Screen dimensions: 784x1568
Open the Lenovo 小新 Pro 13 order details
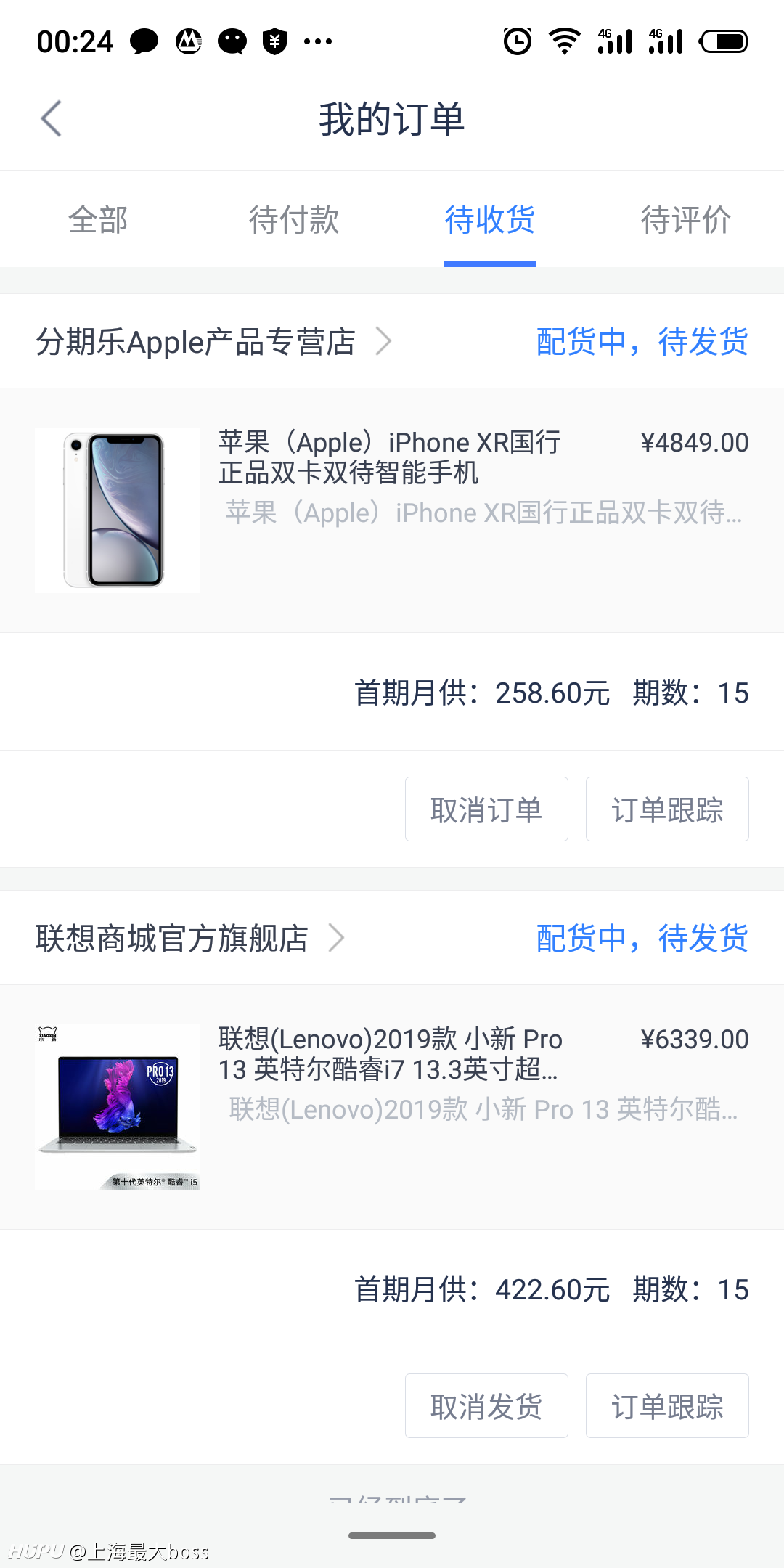pos(392,1107)
